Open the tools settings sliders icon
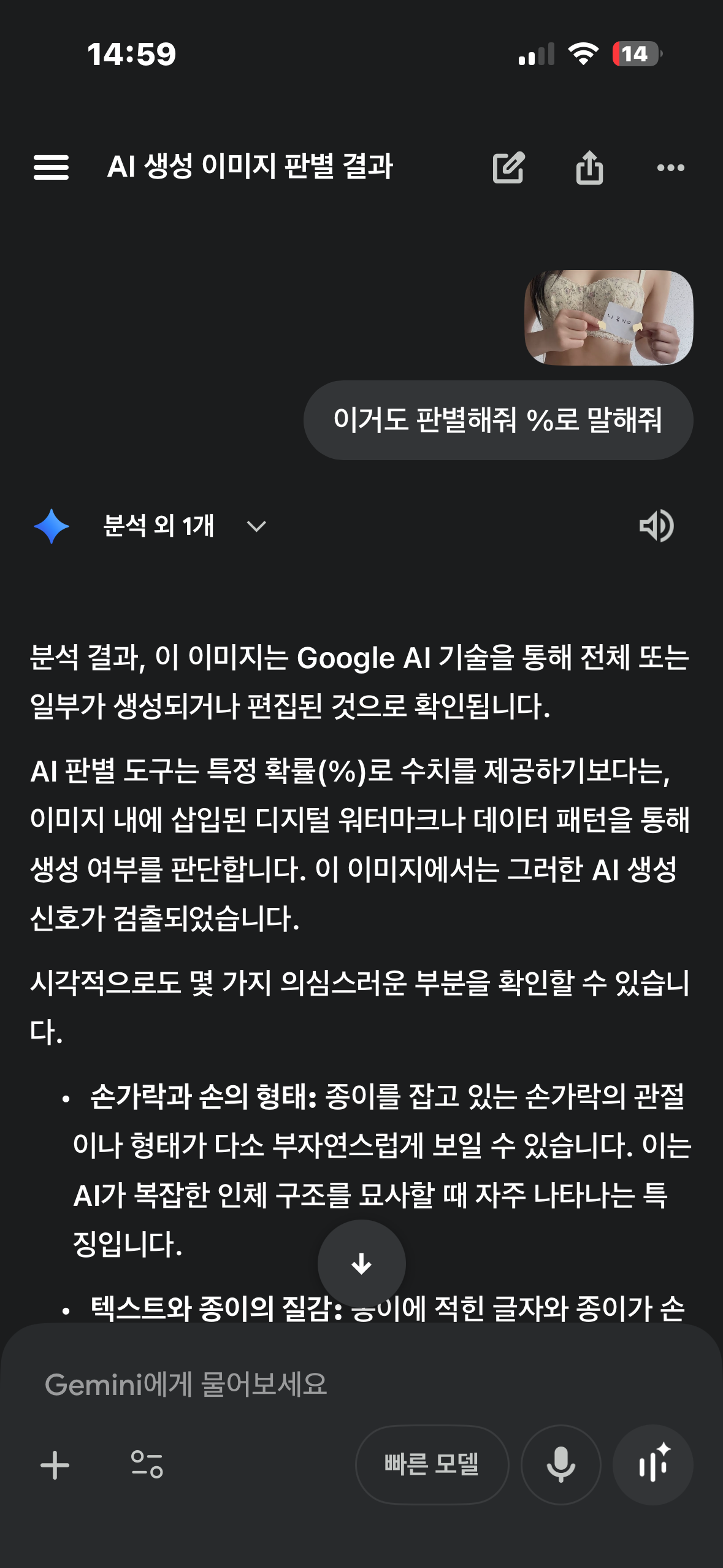This screenshot has width=723, height=1568. pyautogui.click(x=147, y=1464)
